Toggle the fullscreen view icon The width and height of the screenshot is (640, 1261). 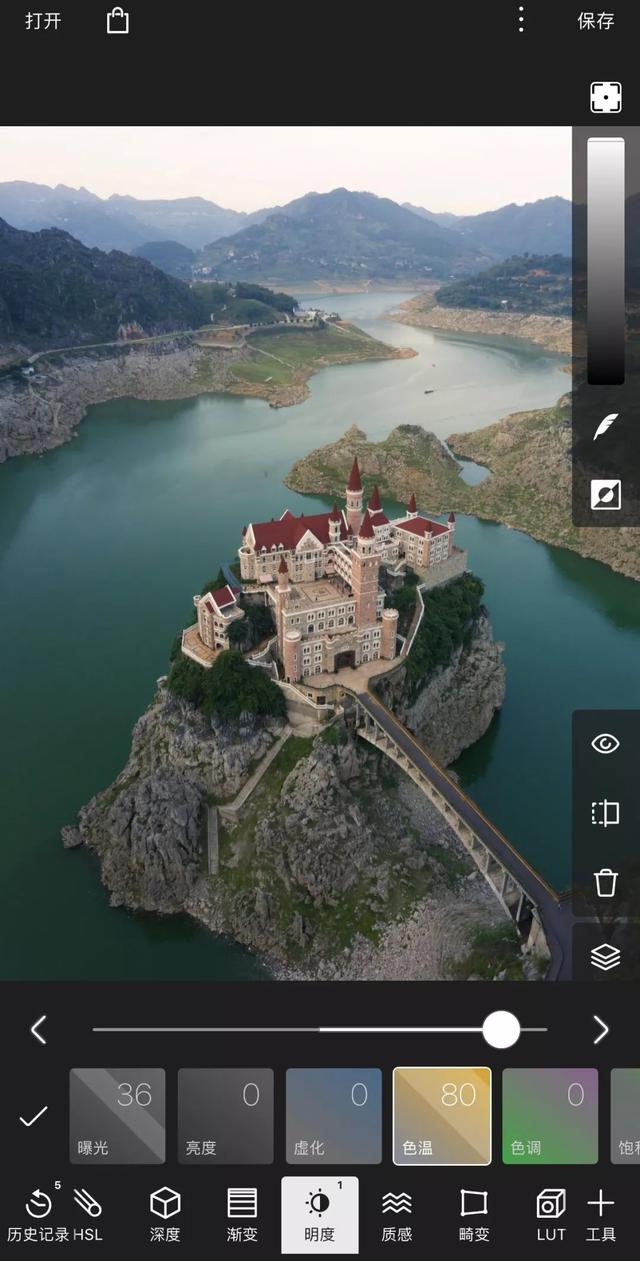(x=605, y=97)
